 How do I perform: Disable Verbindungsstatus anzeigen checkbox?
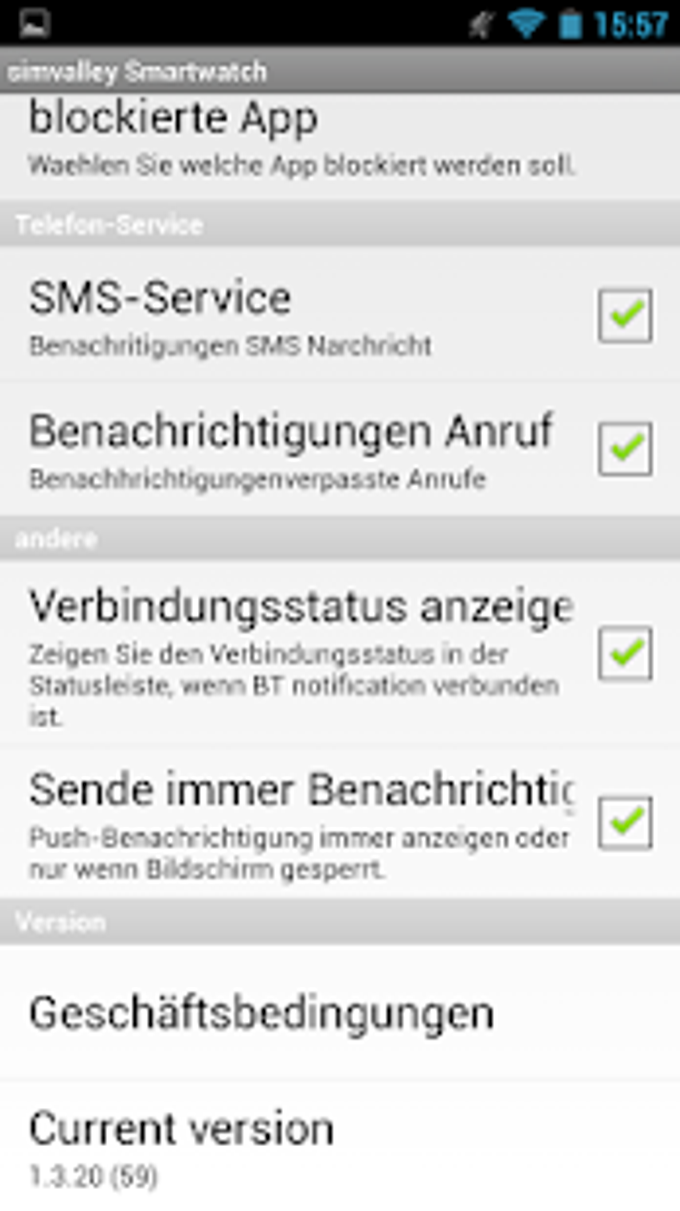[625, 654]
